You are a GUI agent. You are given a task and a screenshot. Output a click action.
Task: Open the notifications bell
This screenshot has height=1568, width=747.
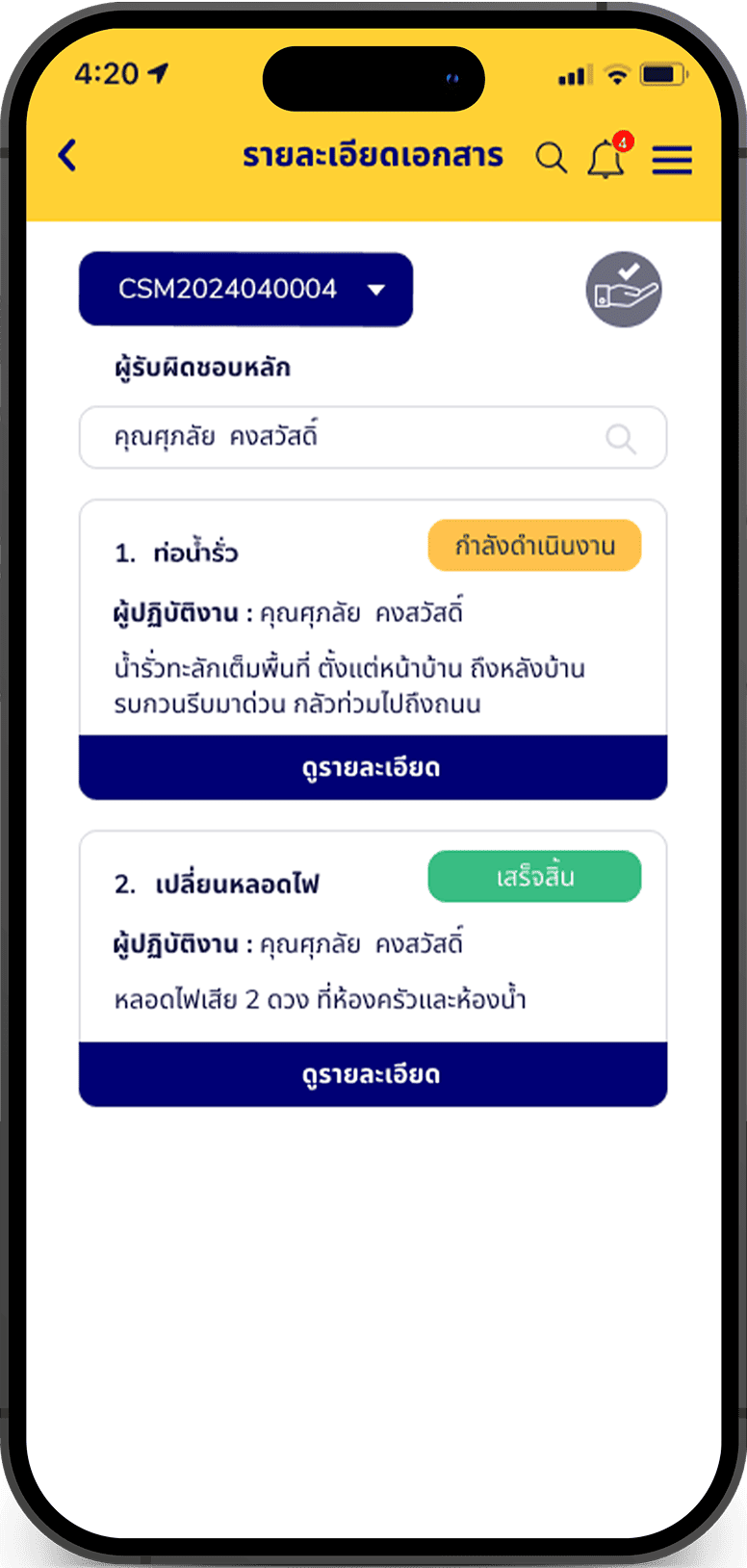tap(606, 159)
